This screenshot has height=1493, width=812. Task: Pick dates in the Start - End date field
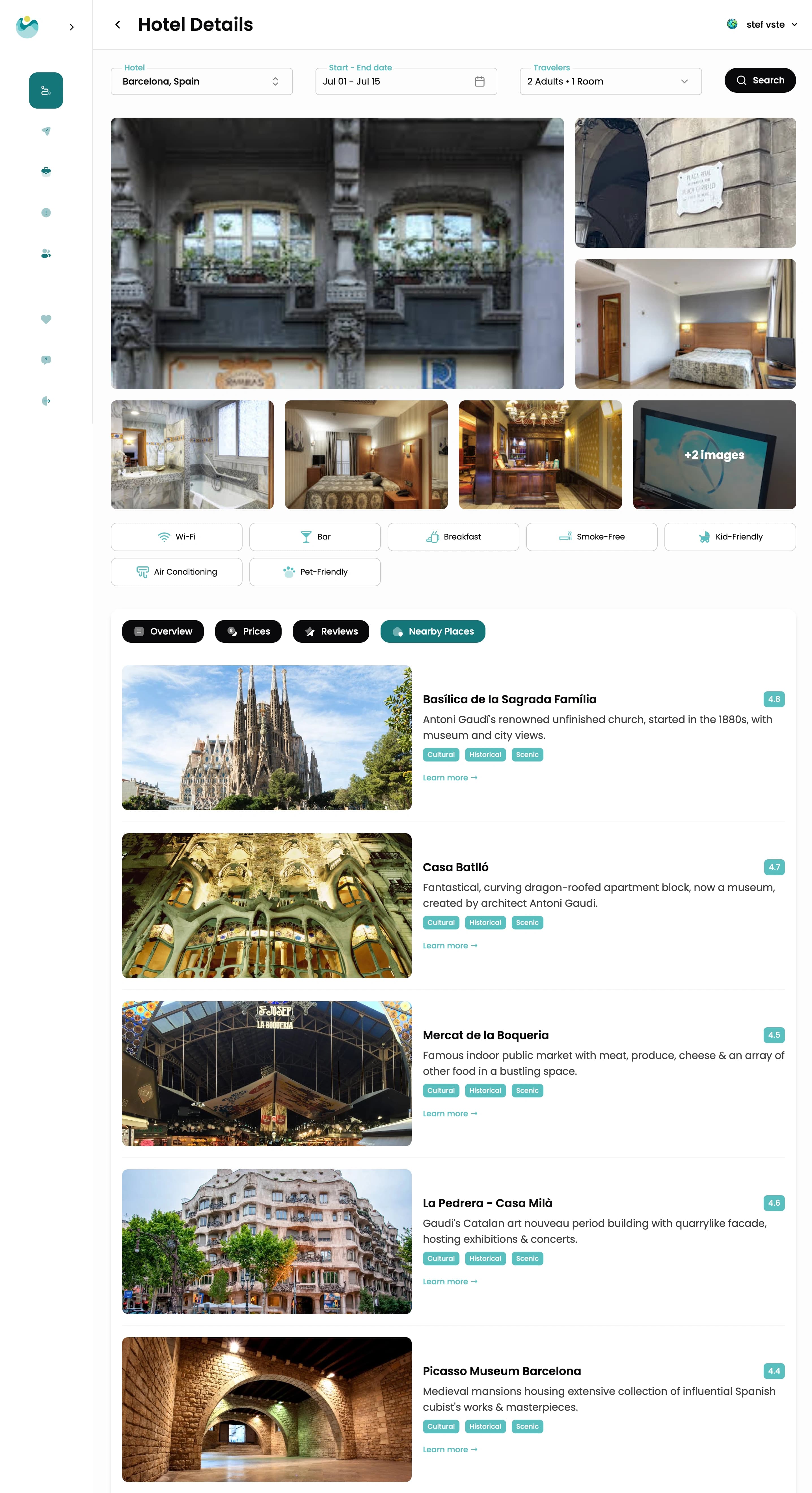(406, 81)
